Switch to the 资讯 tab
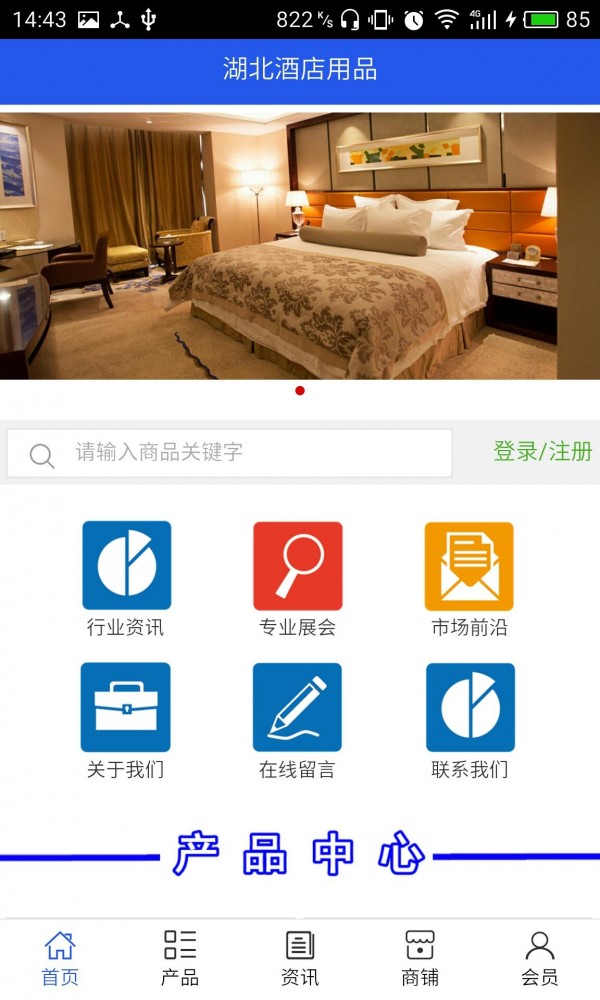600x1000 pixels. pos(300,958)
